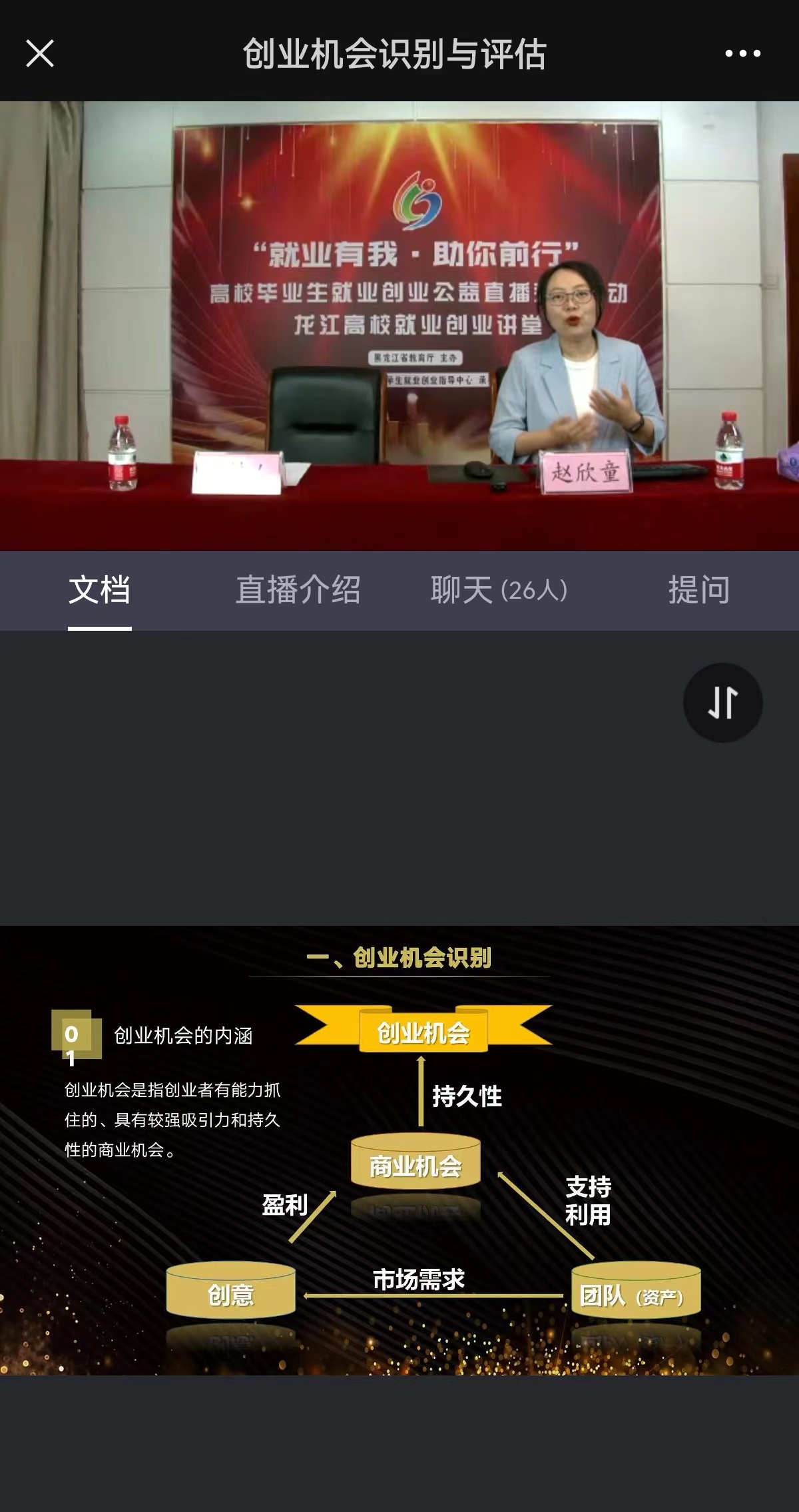Open the three-dot overflow menu
Viewport: 799px width, 1512px height.
point(742,53)
